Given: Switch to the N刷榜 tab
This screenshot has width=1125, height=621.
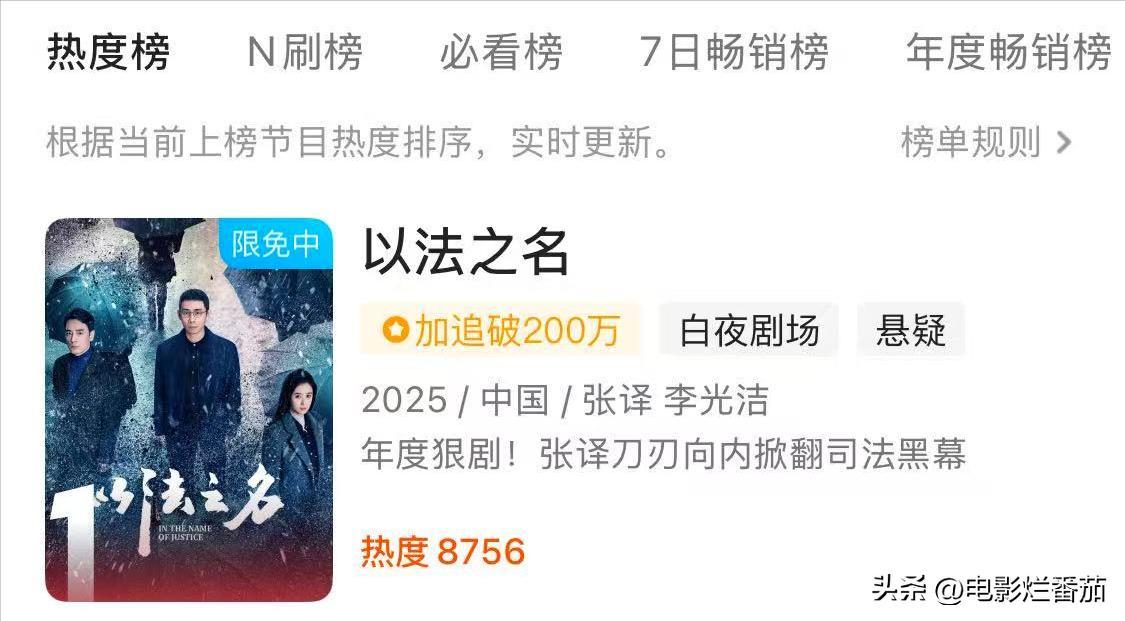Looking at the screenshot, I should pos(305,52).
